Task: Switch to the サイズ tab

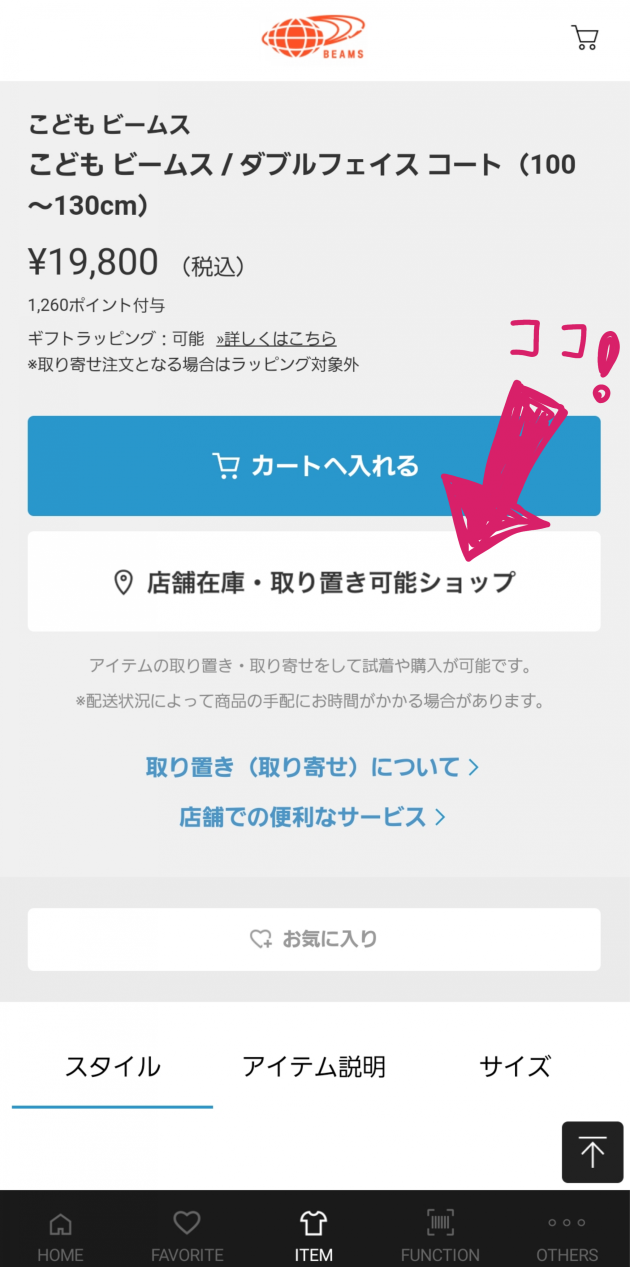Action: click(x=515, y=1066)
